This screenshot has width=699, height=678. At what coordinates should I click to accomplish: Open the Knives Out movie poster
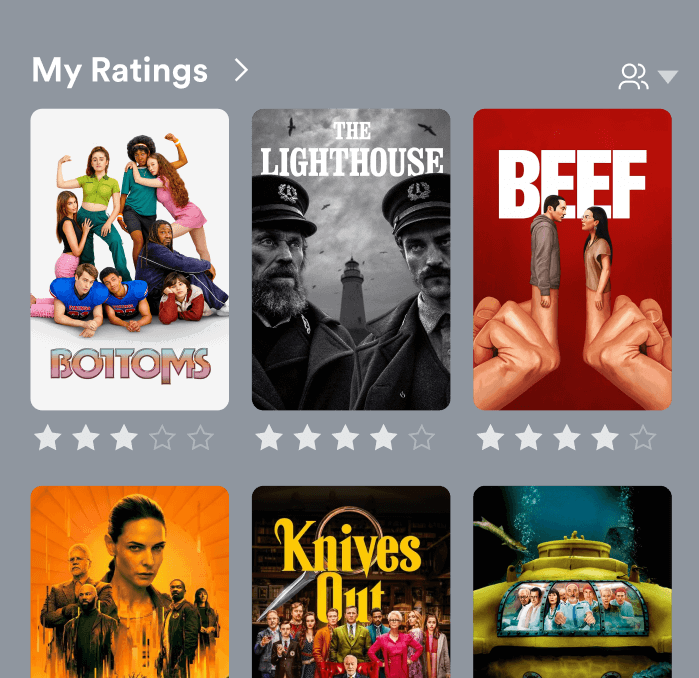click(351, 582)
